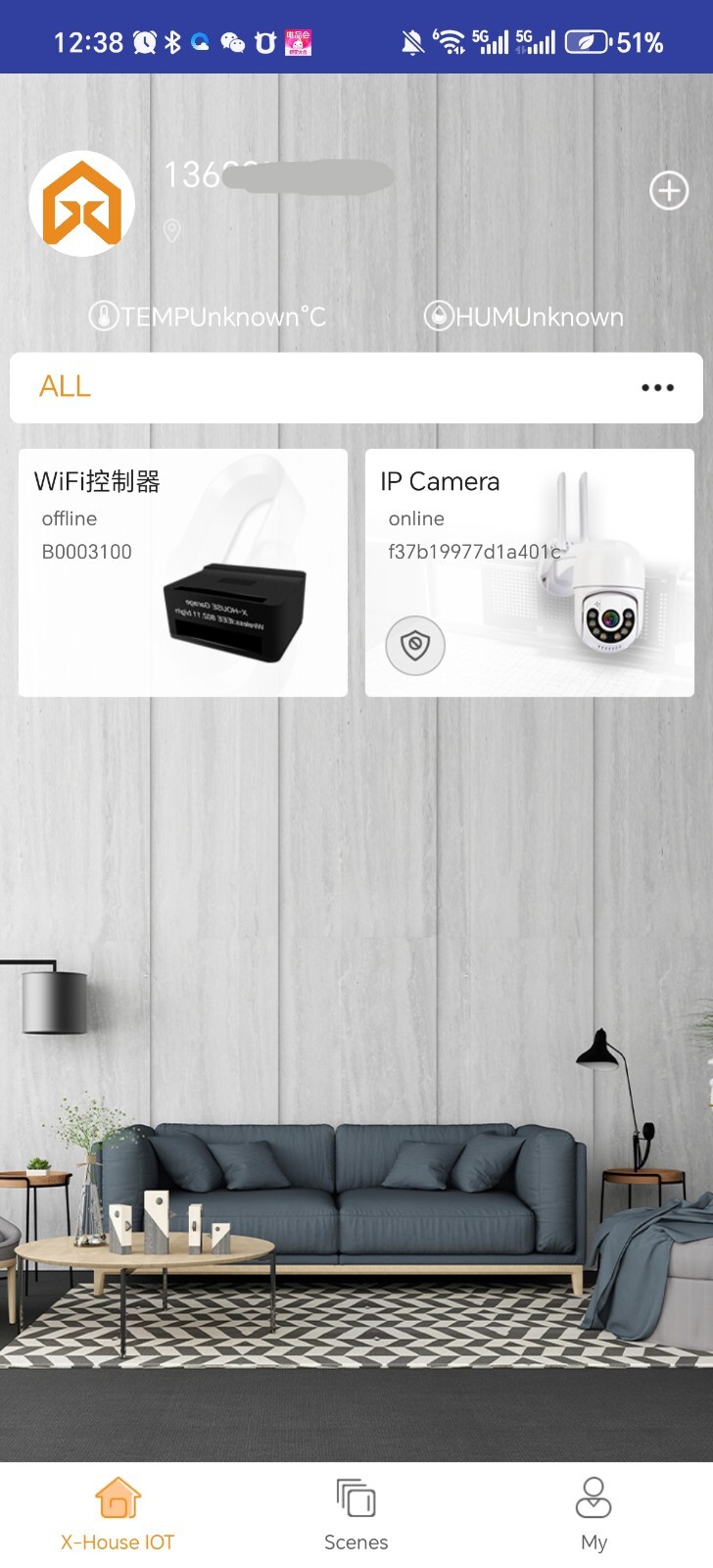
Task: Open the three-dots menu in the ALL bar
Action: pos(657,387)
